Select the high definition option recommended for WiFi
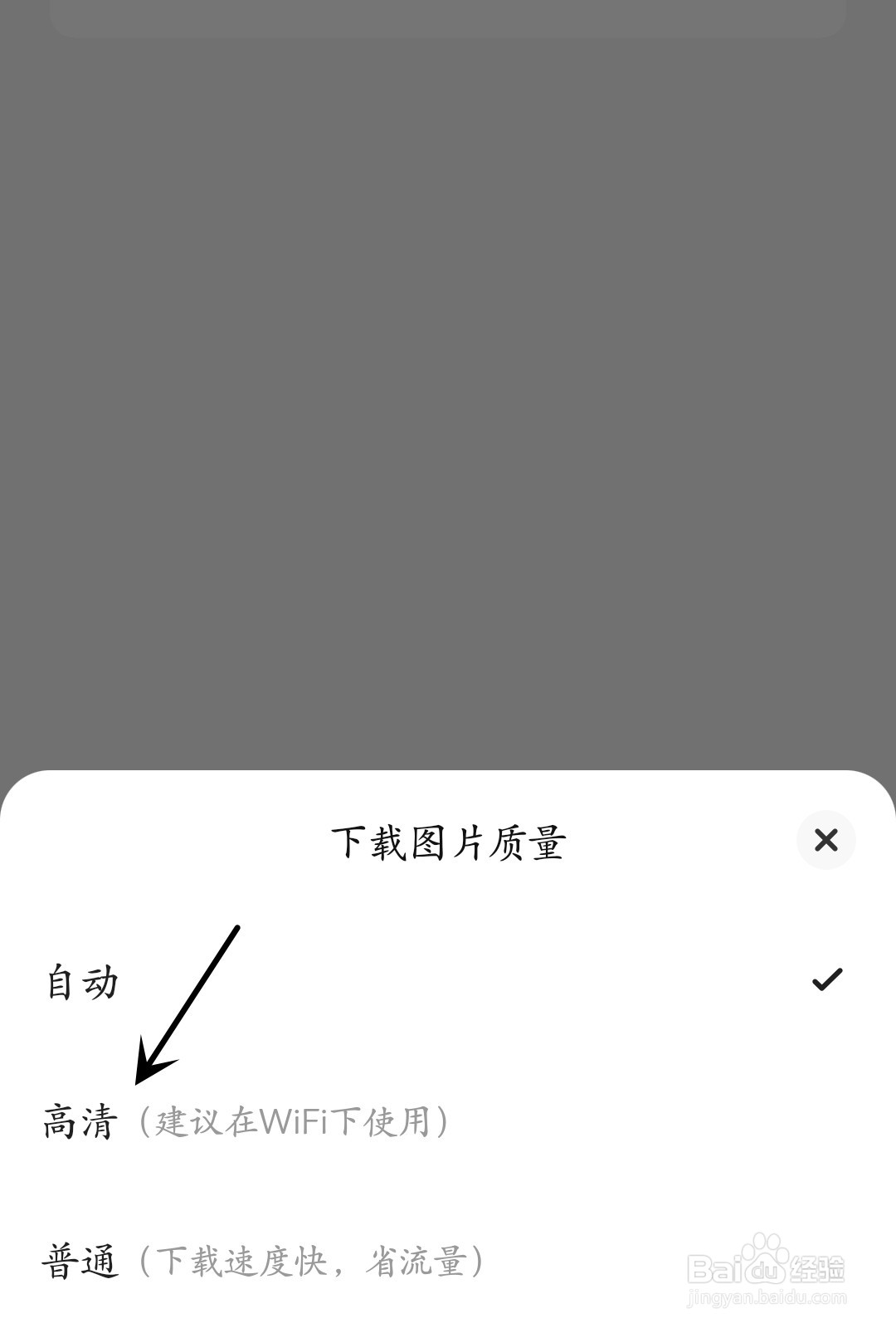The width and height of the screenshot is (896, 1328). 83,1120
